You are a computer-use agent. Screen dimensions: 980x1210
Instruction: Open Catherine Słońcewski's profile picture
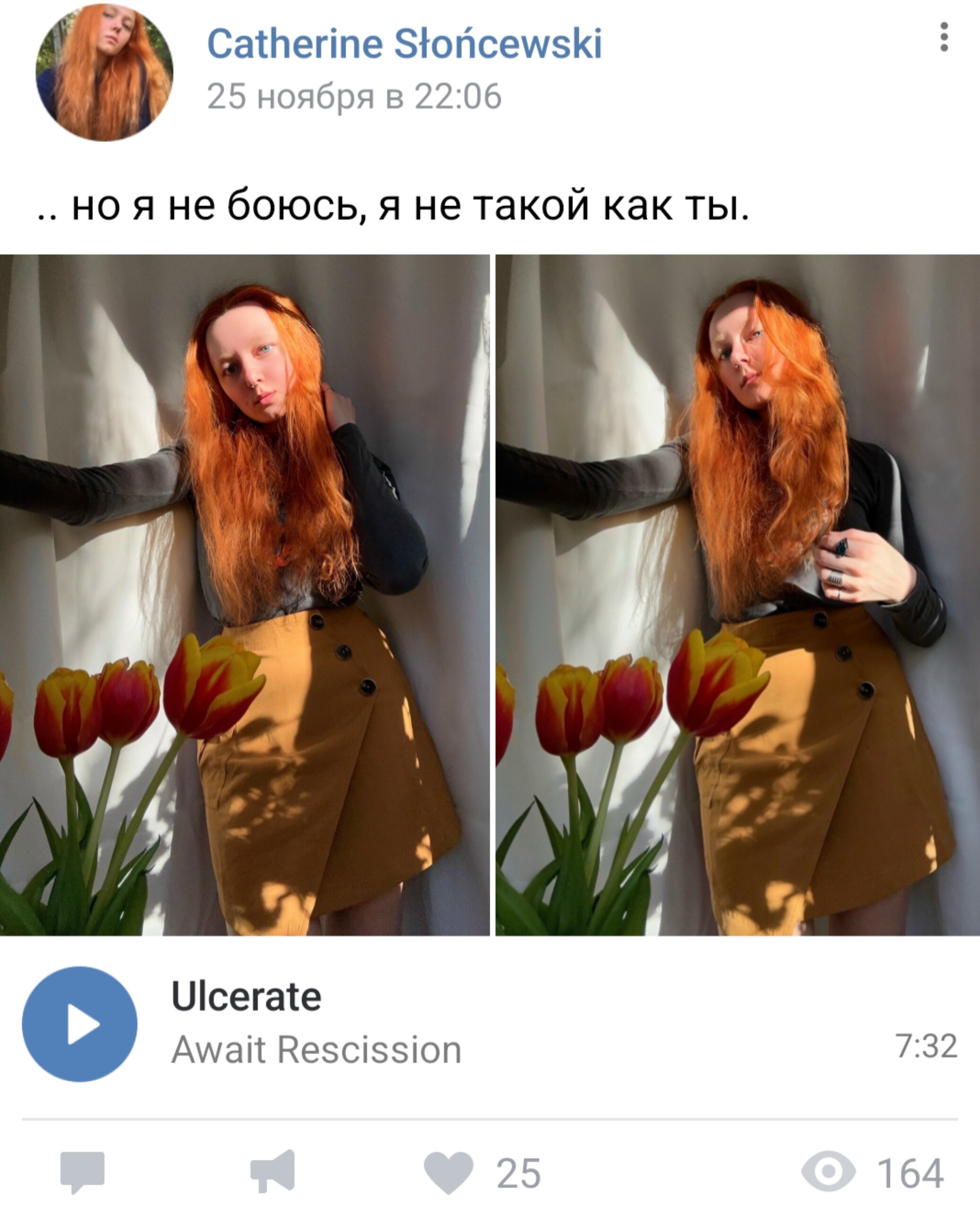104,73
